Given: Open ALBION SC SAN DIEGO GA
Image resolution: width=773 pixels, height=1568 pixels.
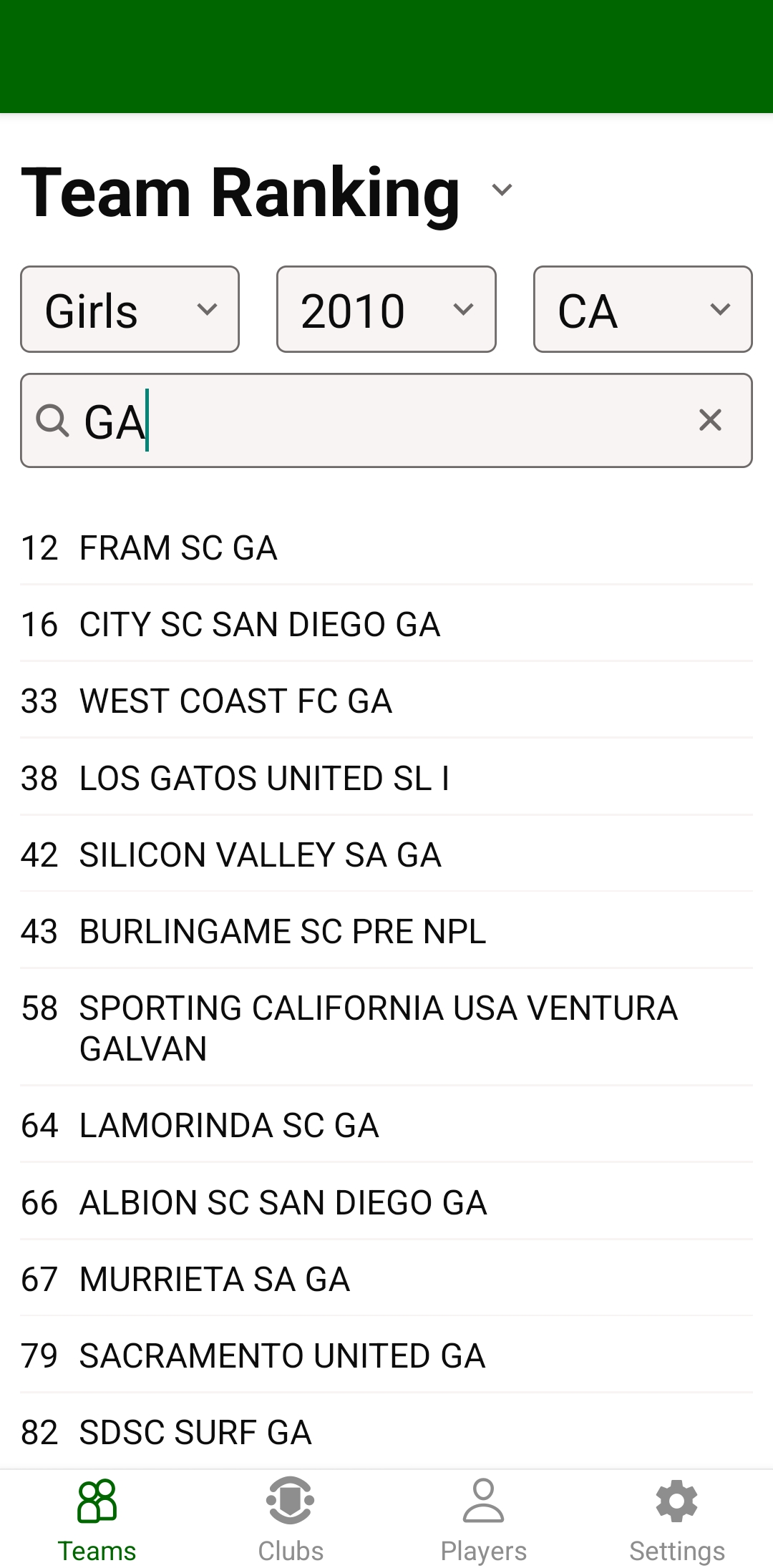Looking at the screenshot, I should (x=283, y=1203).
